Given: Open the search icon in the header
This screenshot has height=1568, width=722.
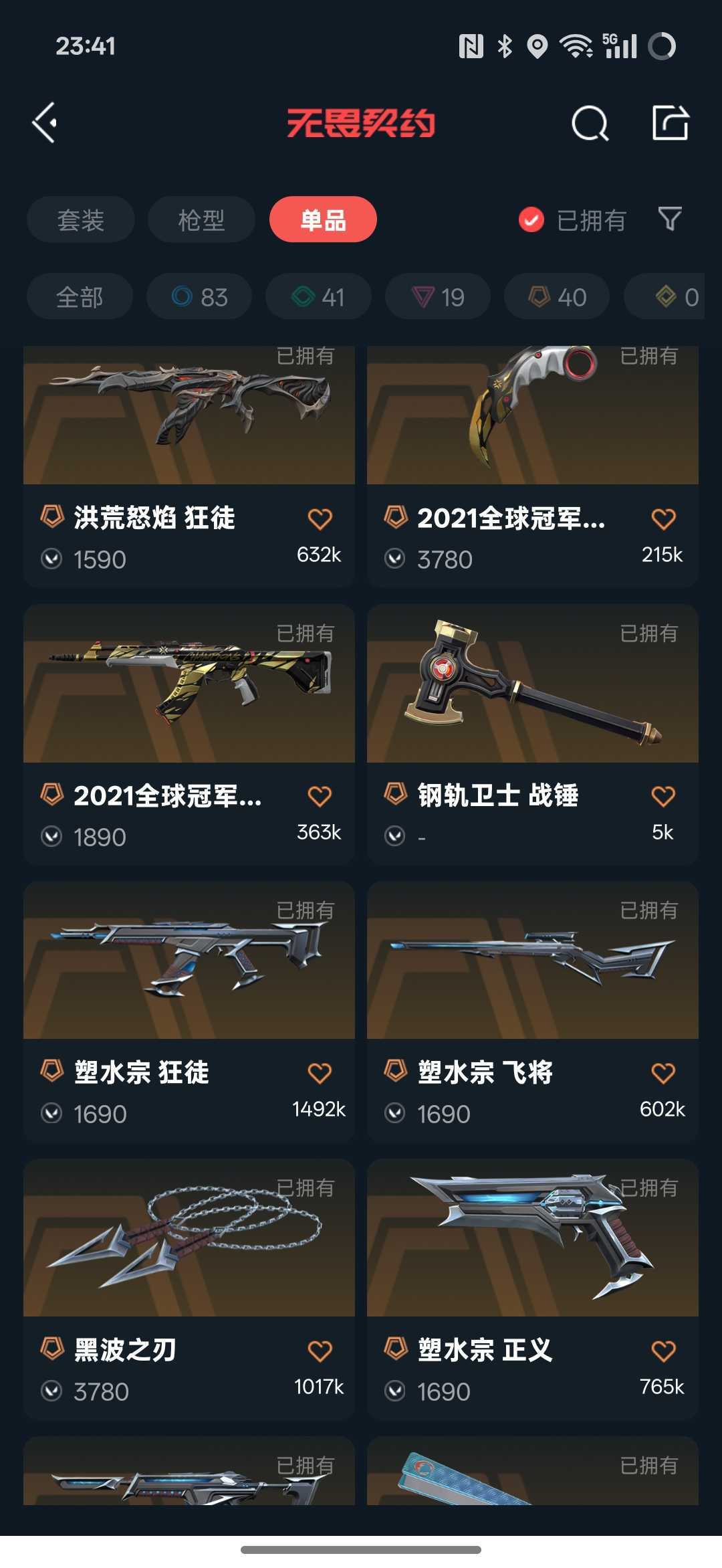Looking at the screenshot, I should point(590,123).
